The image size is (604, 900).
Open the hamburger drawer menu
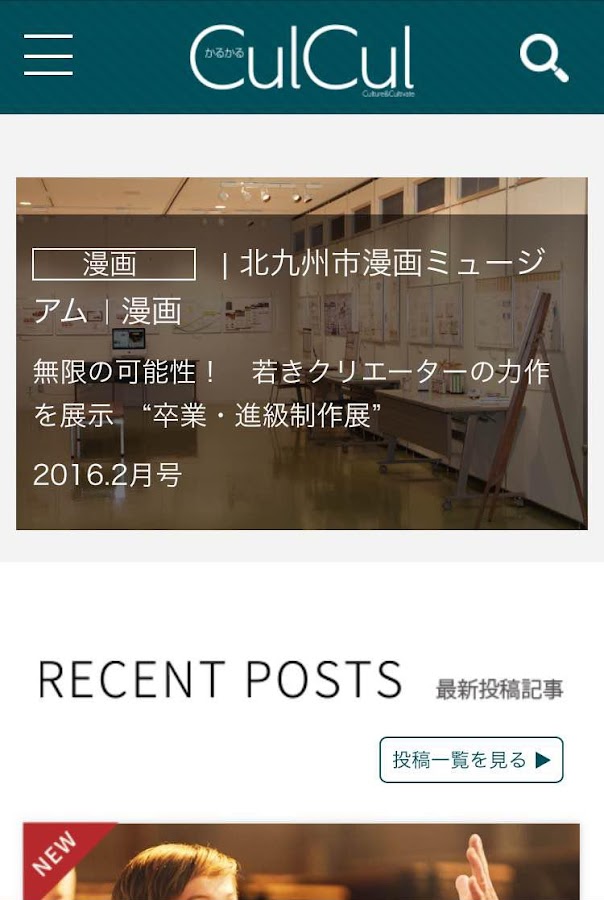point(48,55)
